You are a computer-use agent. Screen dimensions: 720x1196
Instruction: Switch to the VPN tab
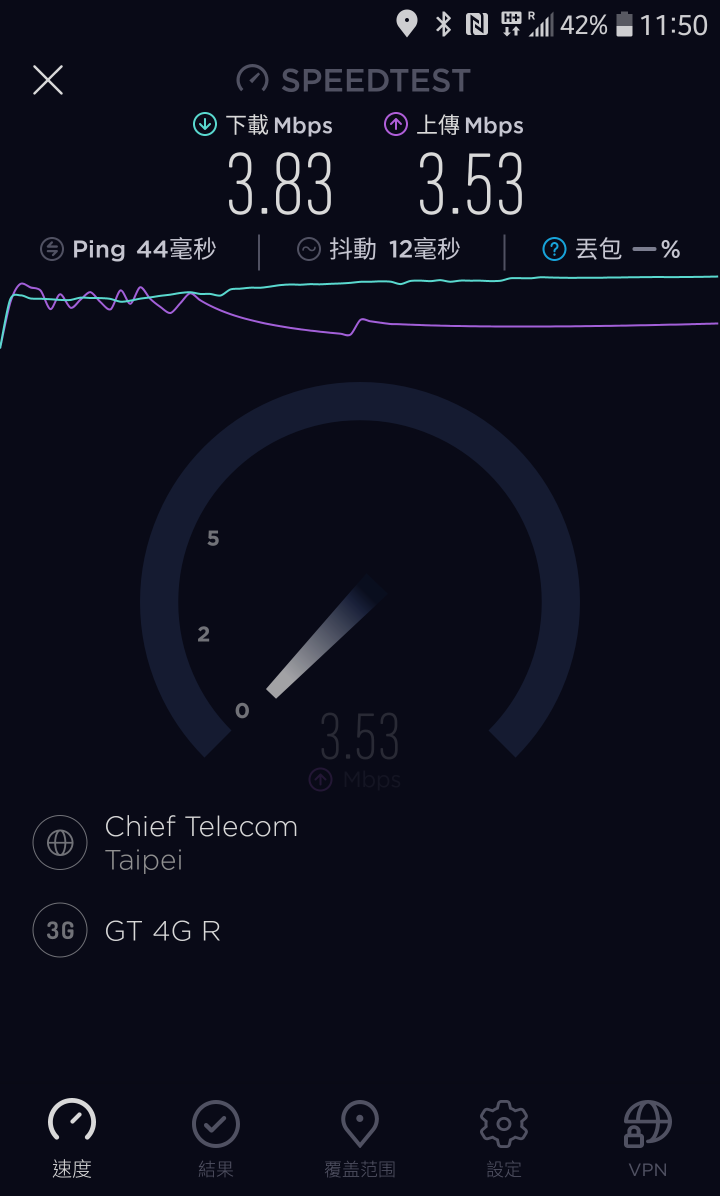click(648, 1138)
